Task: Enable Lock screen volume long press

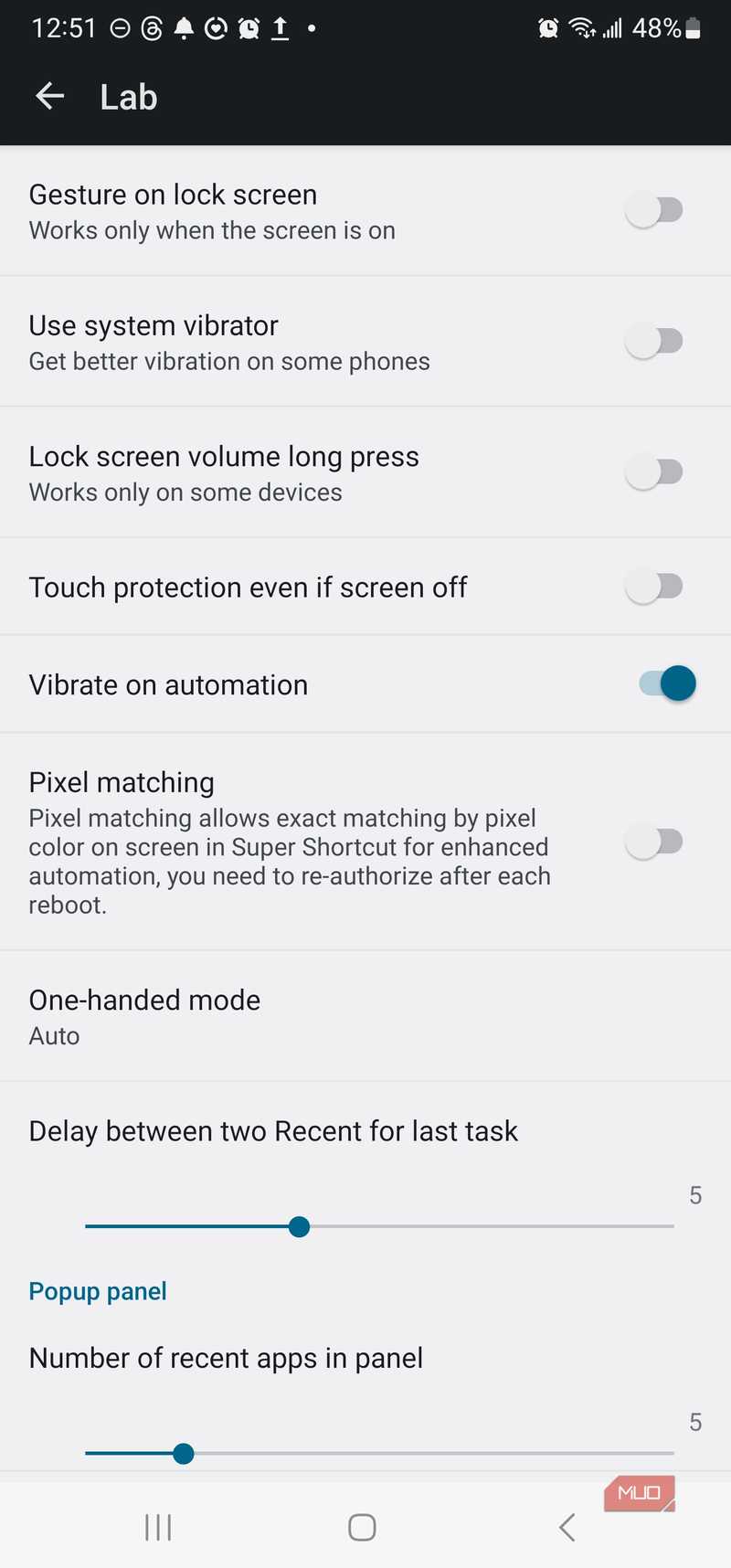Action: pyautogui.click(x=654, y=471)
